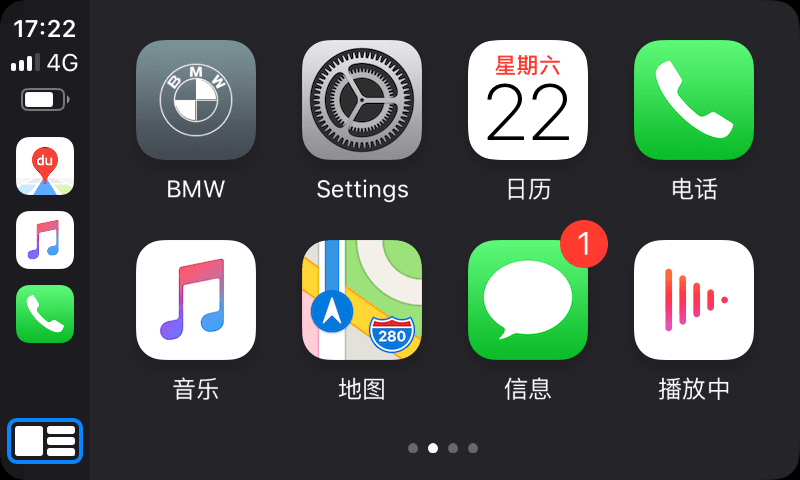Screen dimensions: 800x480
Task: Switch to the dashboard split view
Action: [x=45, y=440]
